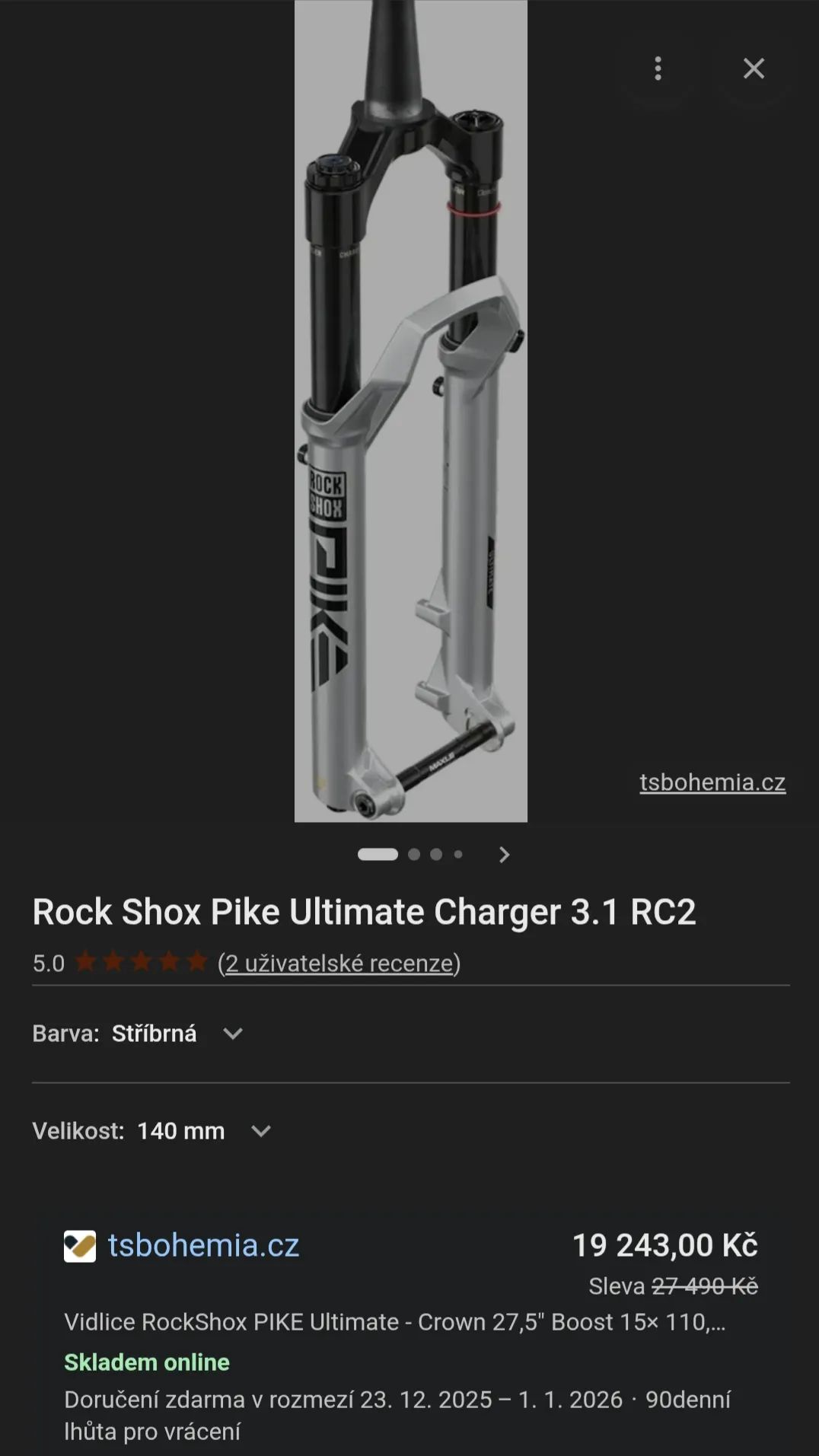
Task: Open the tsbohemia.cz image source link
Action: (x=712, y=782)
